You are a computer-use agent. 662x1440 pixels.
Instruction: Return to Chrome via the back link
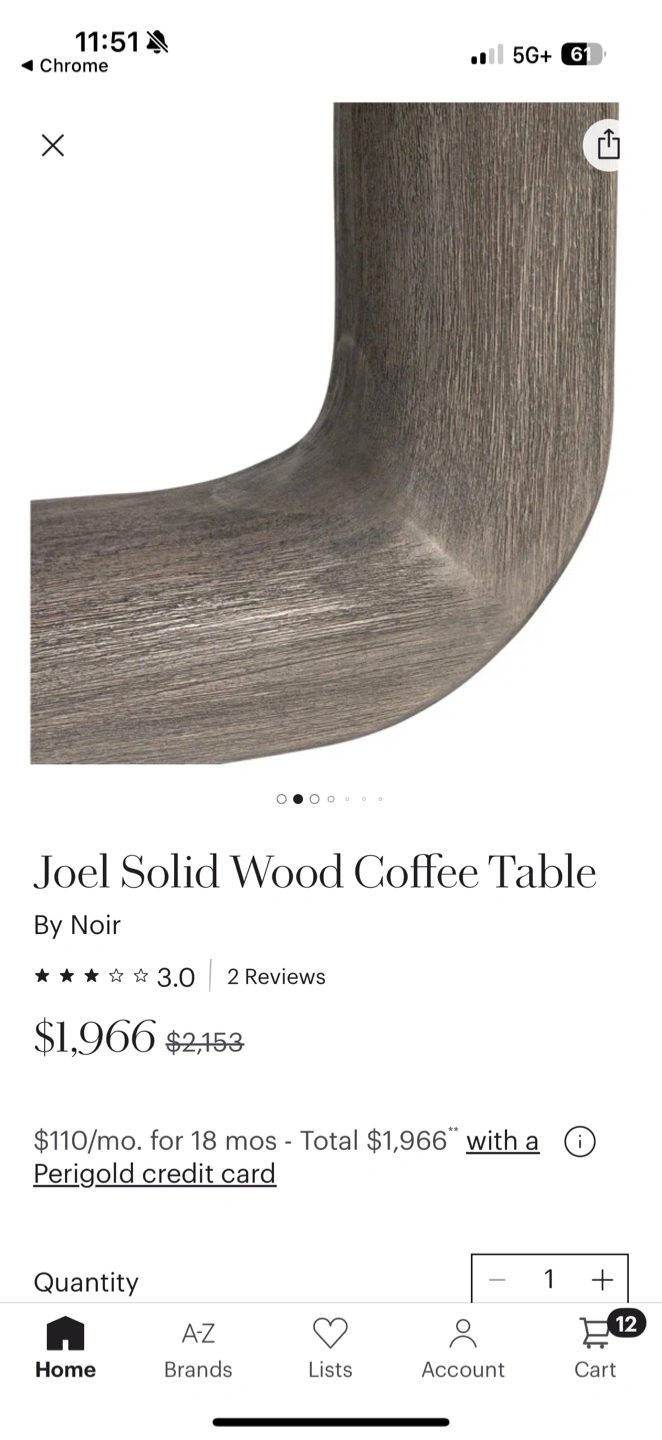[x=64, y=66]
